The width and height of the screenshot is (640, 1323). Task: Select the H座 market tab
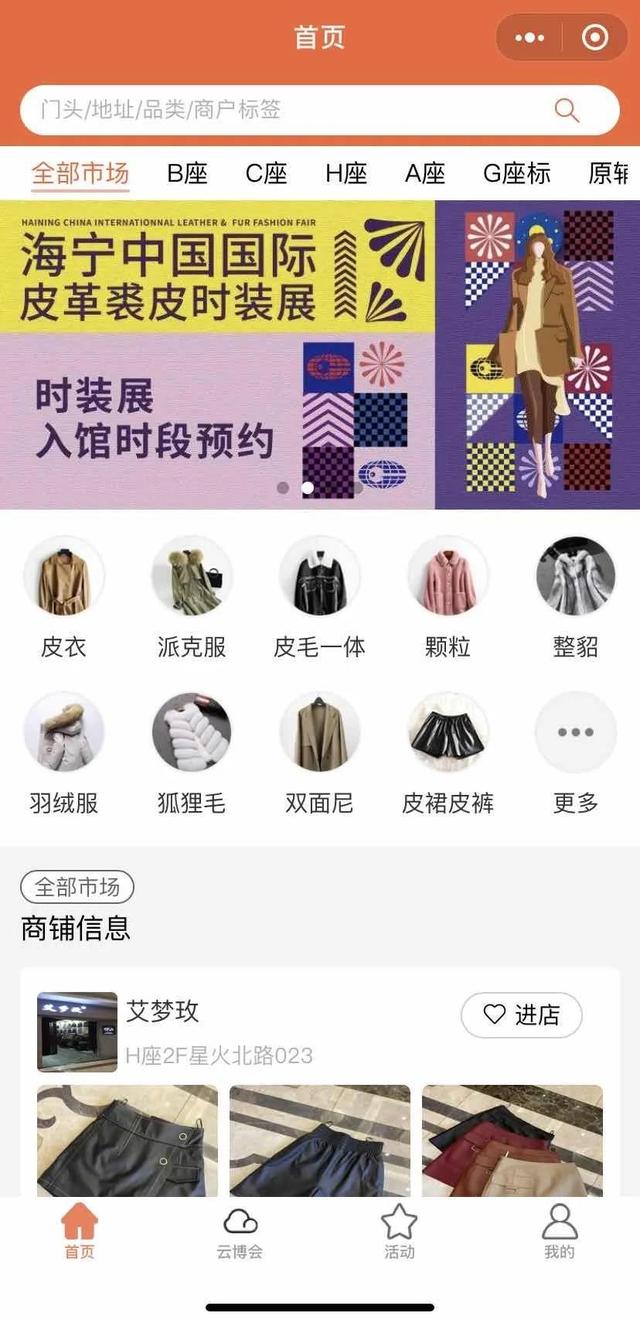point(346,173)
